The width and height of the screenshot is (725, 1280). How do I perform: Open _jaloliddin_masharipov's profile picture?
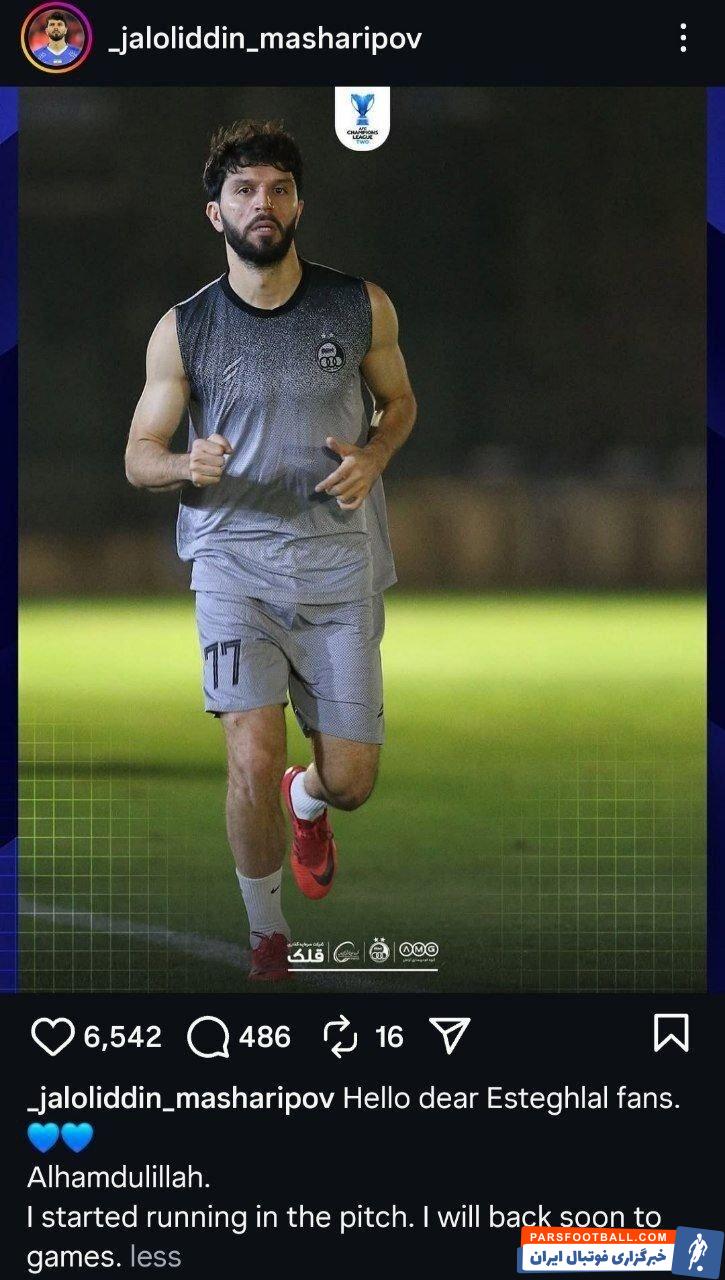coord(55,38)
